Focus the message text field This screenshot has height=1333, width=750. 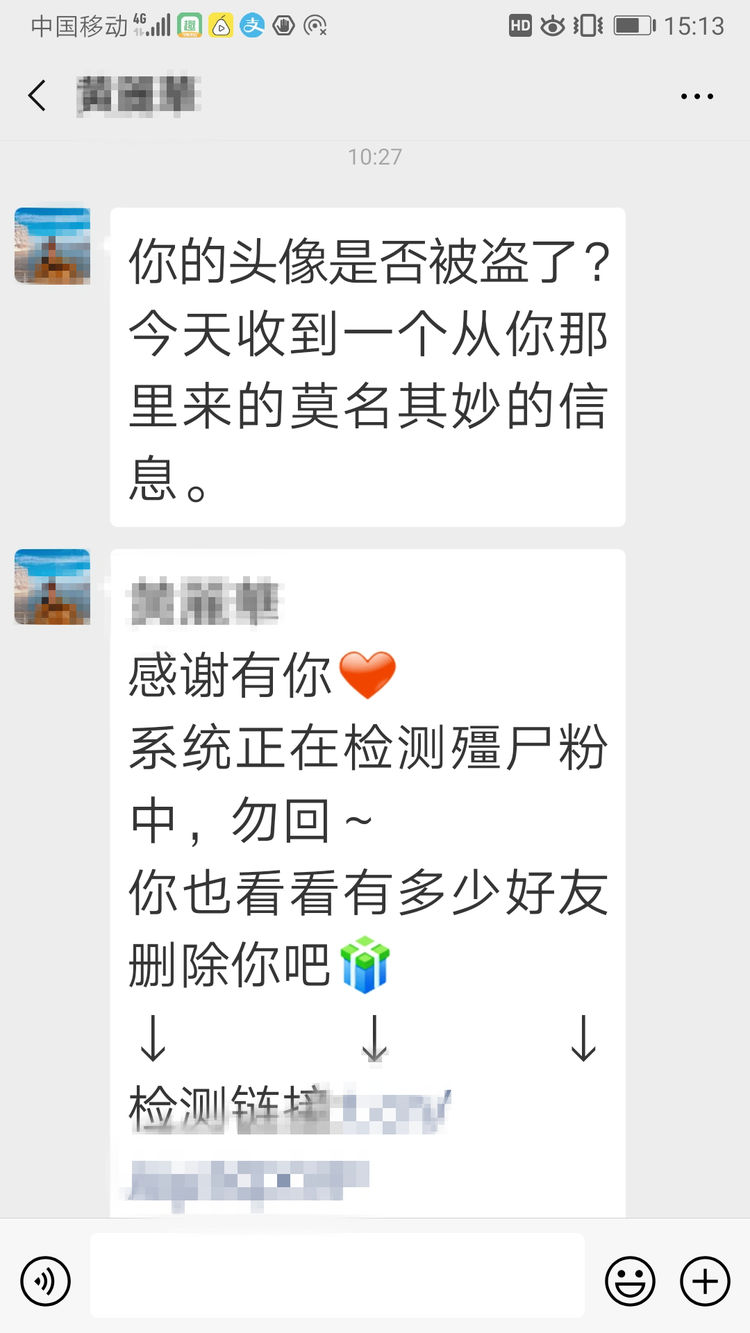tap(337, 1275)
